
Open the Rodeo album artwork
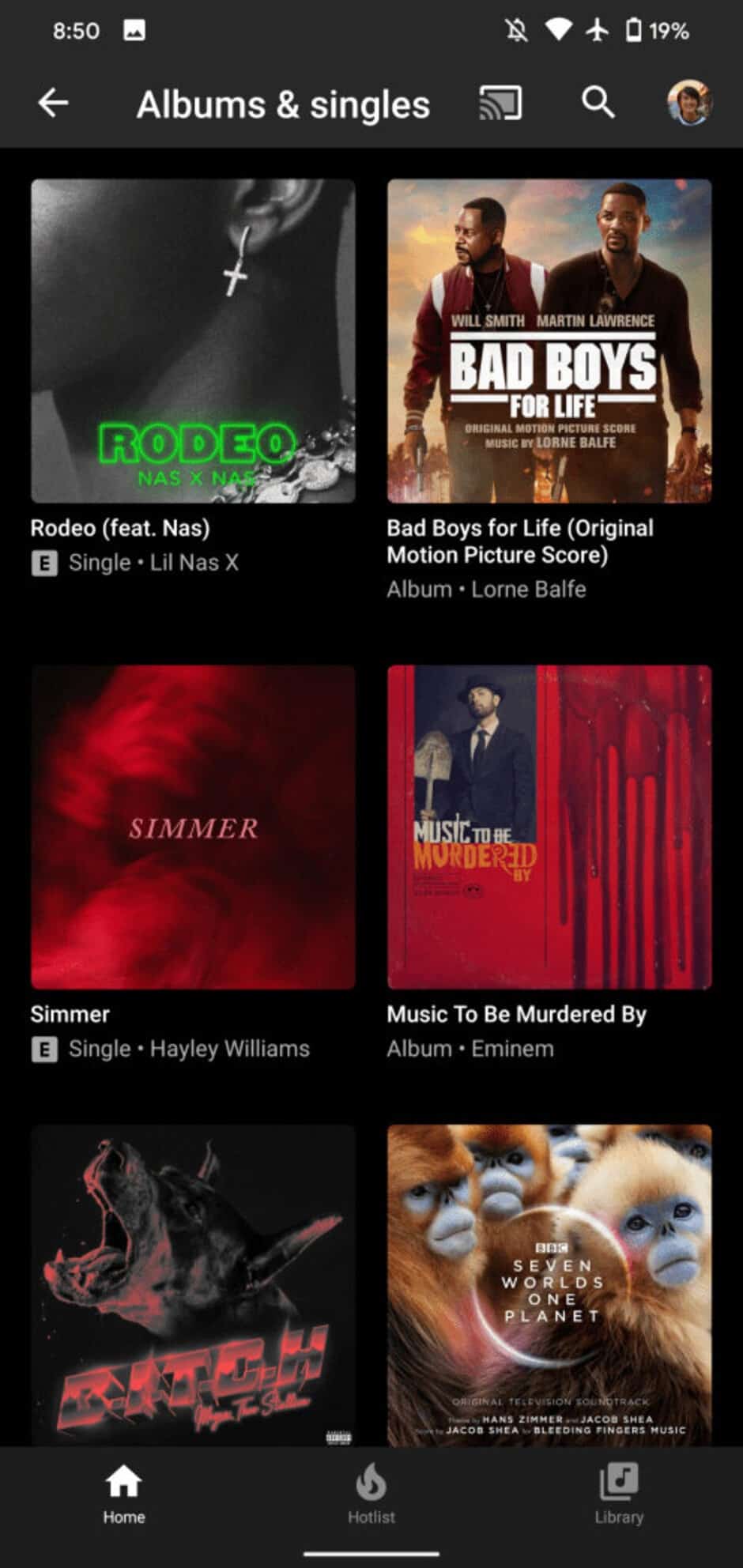(194, 341)
